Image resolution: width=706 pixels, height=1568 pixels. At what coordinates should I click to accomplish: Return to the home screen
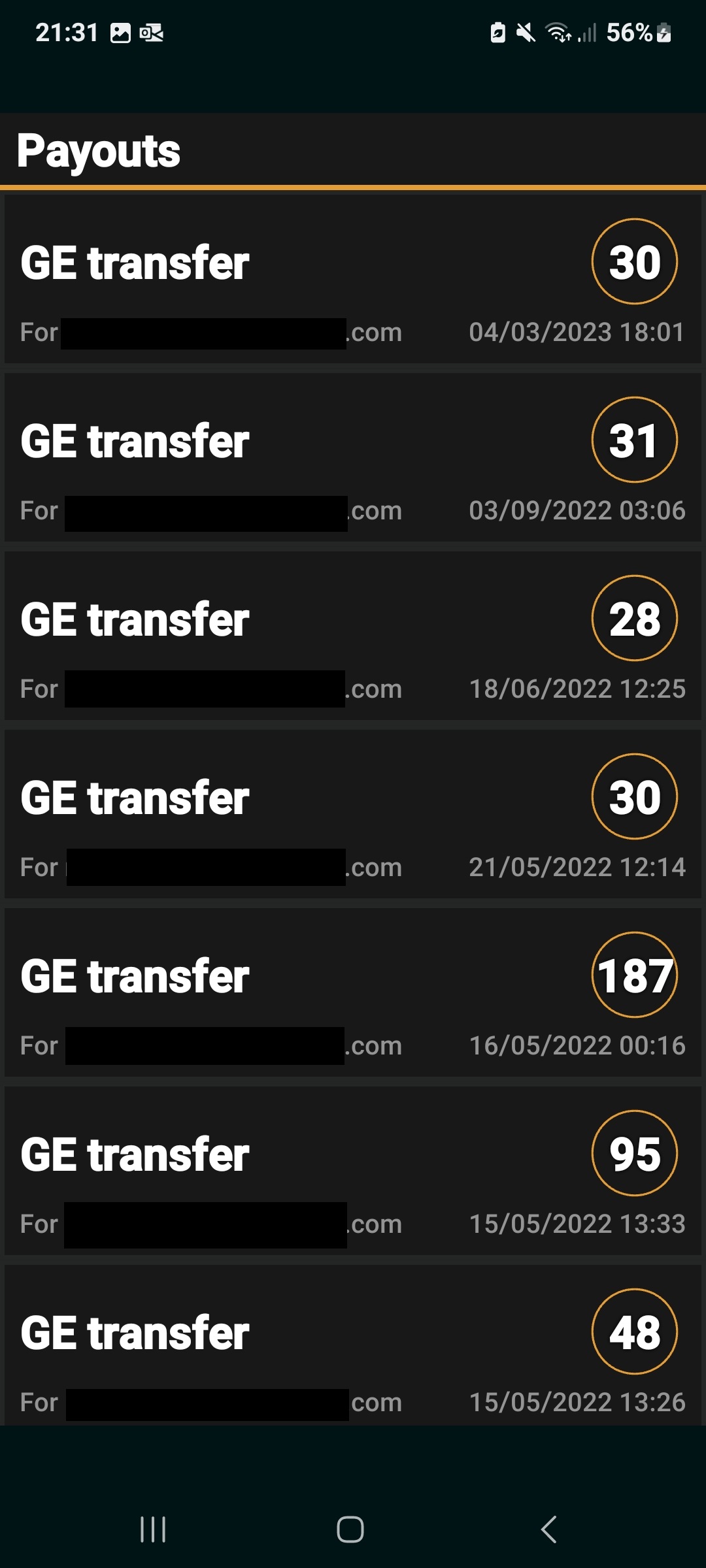pos(350,1529)
